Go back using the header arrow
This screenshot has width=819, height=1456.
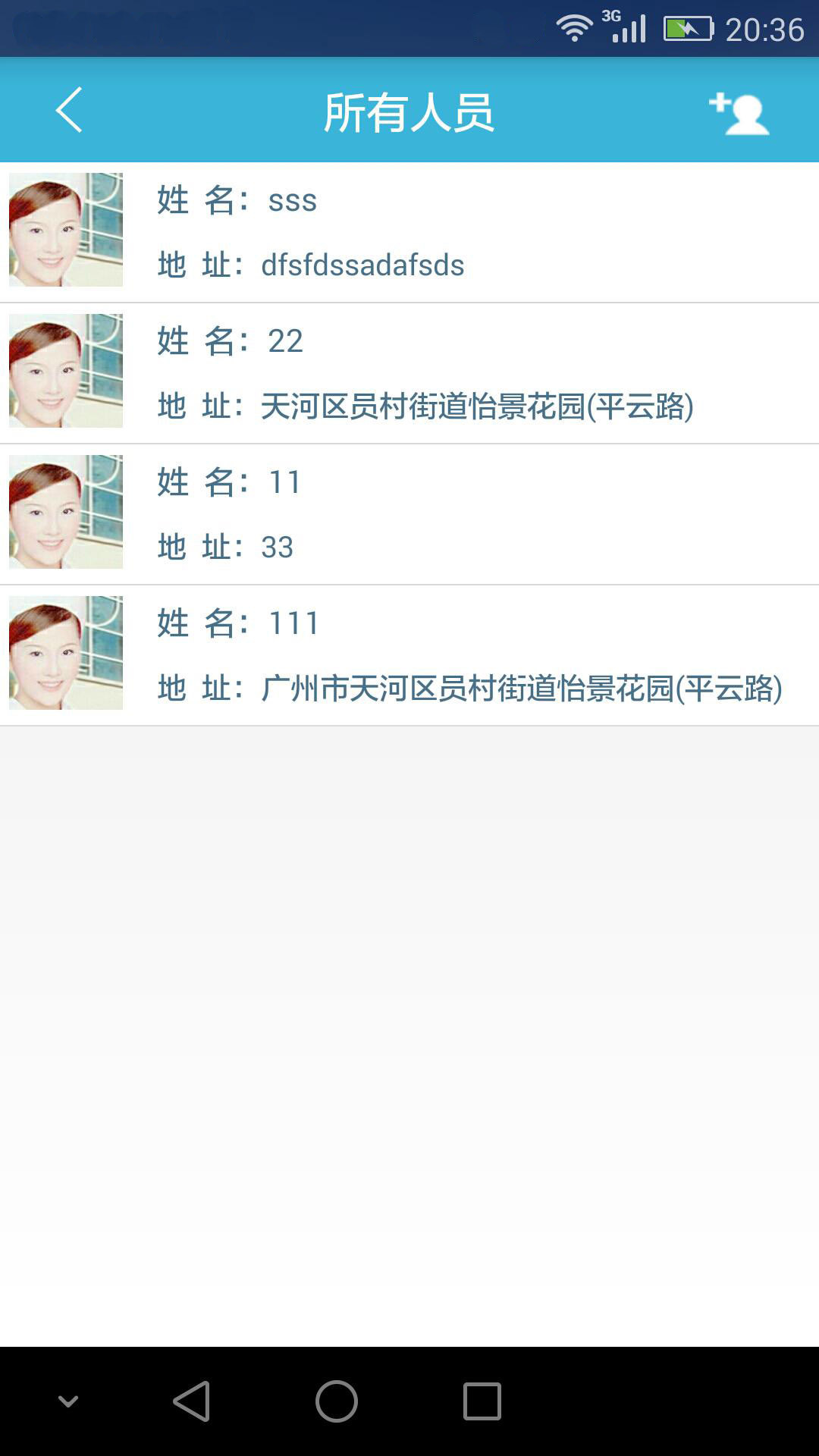69,111
